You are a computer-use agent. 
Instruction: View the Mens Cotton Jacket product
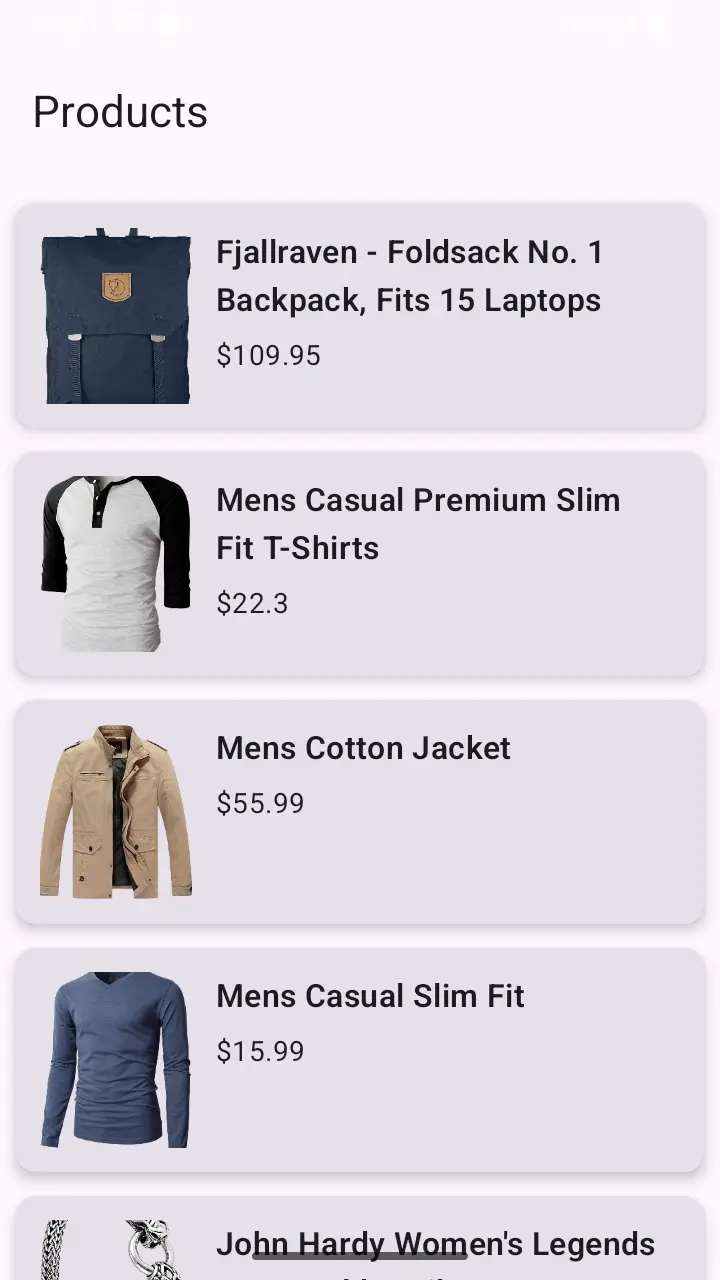(x=360, y=812)
